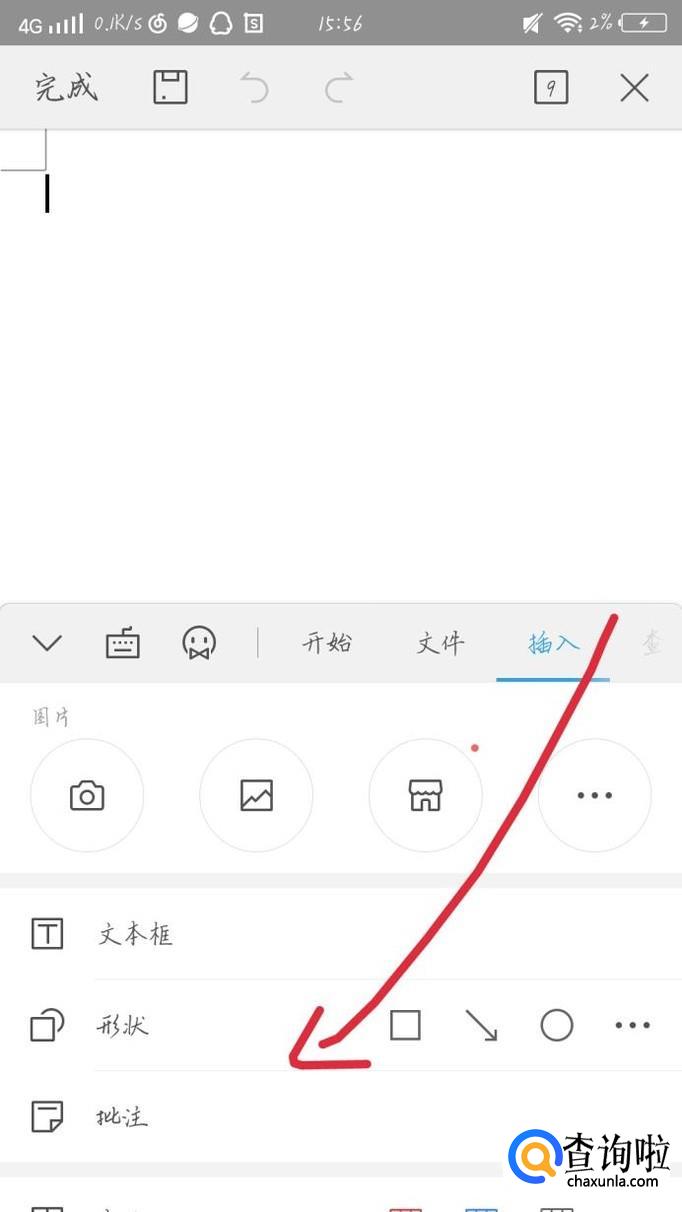The width and height of the screenshot is (682, 1212).
Task: Insert a picture using the camera
Action: tap(87, 796)
